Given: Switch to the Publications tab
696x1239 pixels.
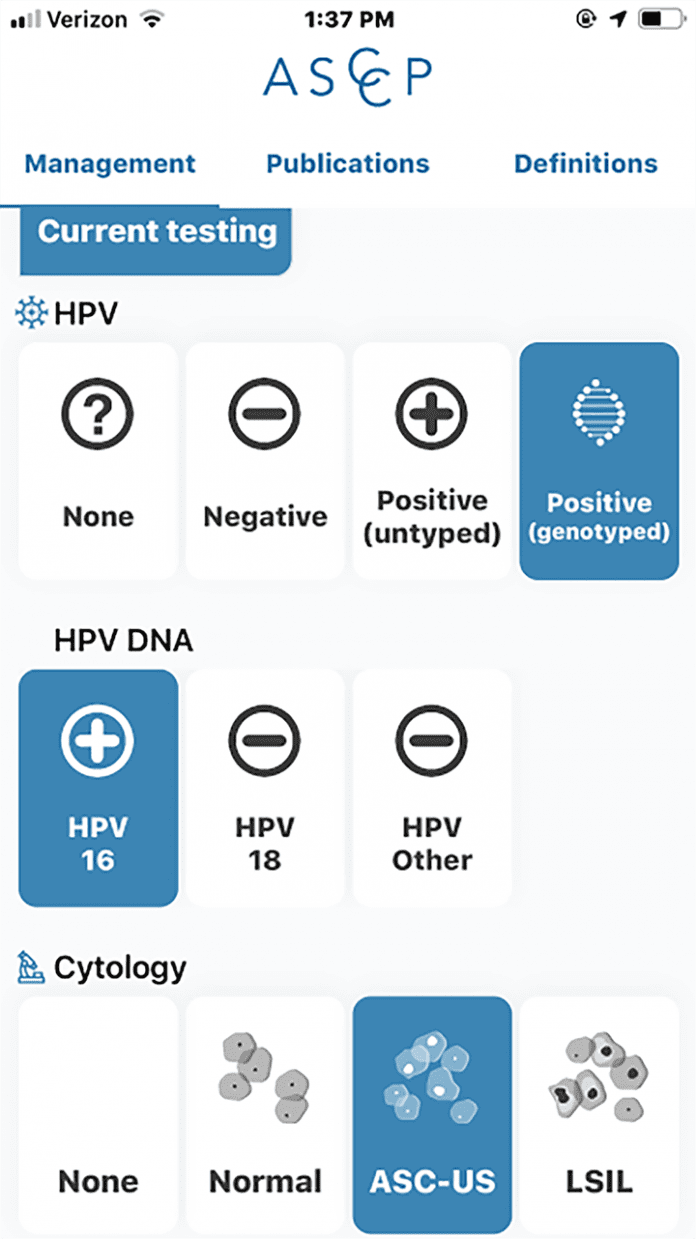Looking at the screenshot, I should pos(347,164).
